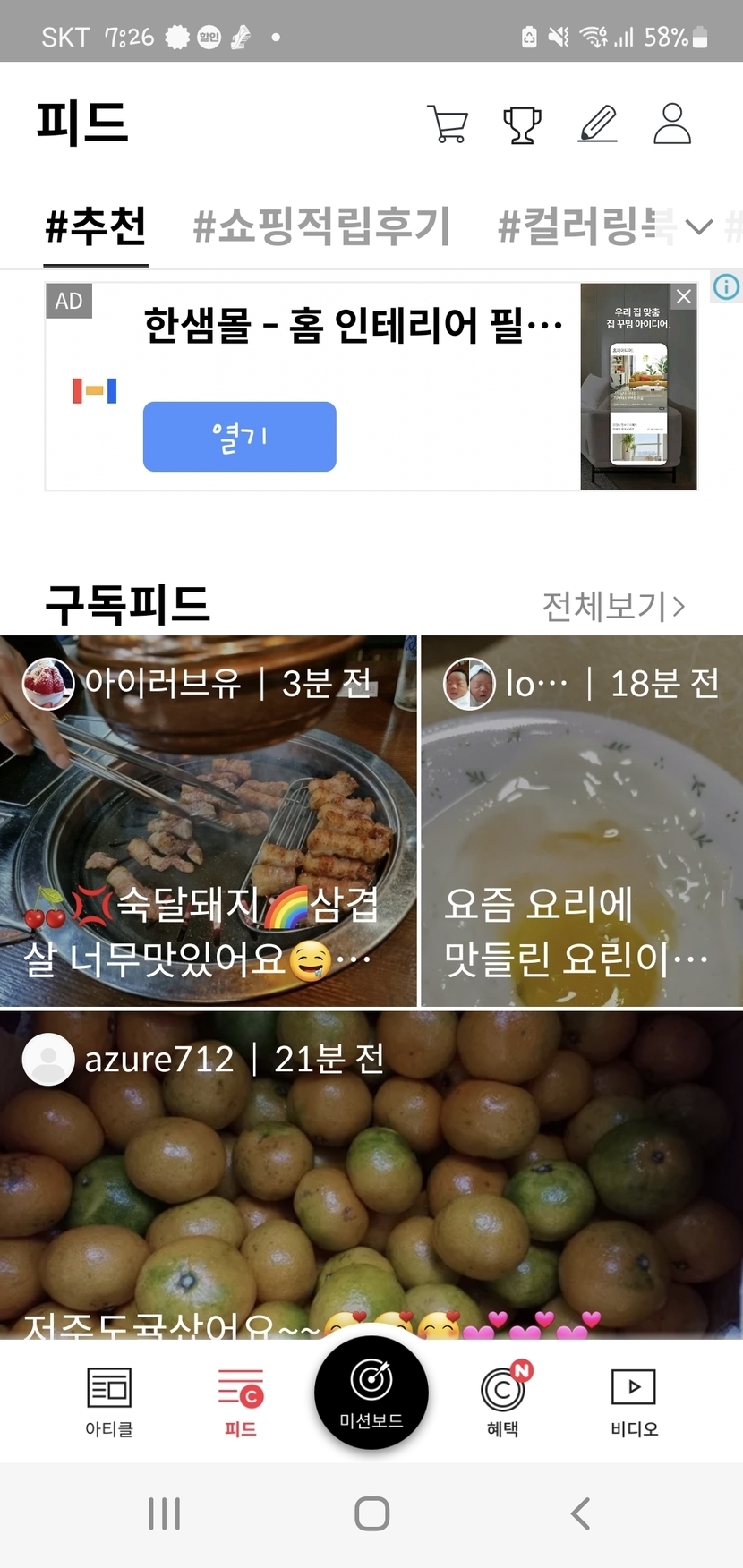Viewport: 743px width, 1568px height.
Task: Expand the hashtag tab list chevron
Action: (x=699, y=226)
